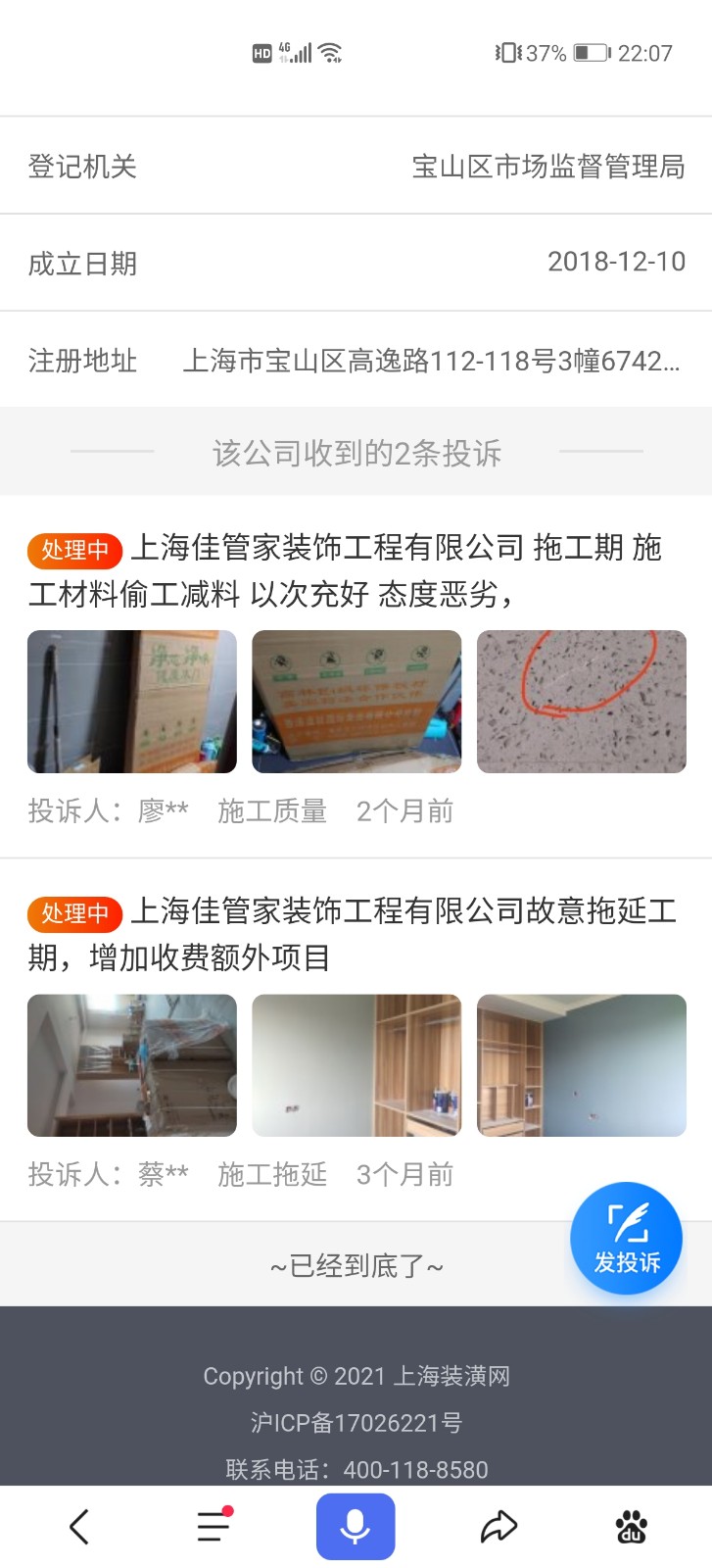
Task: Open the browser menu icon
Action: (214, 1526)
